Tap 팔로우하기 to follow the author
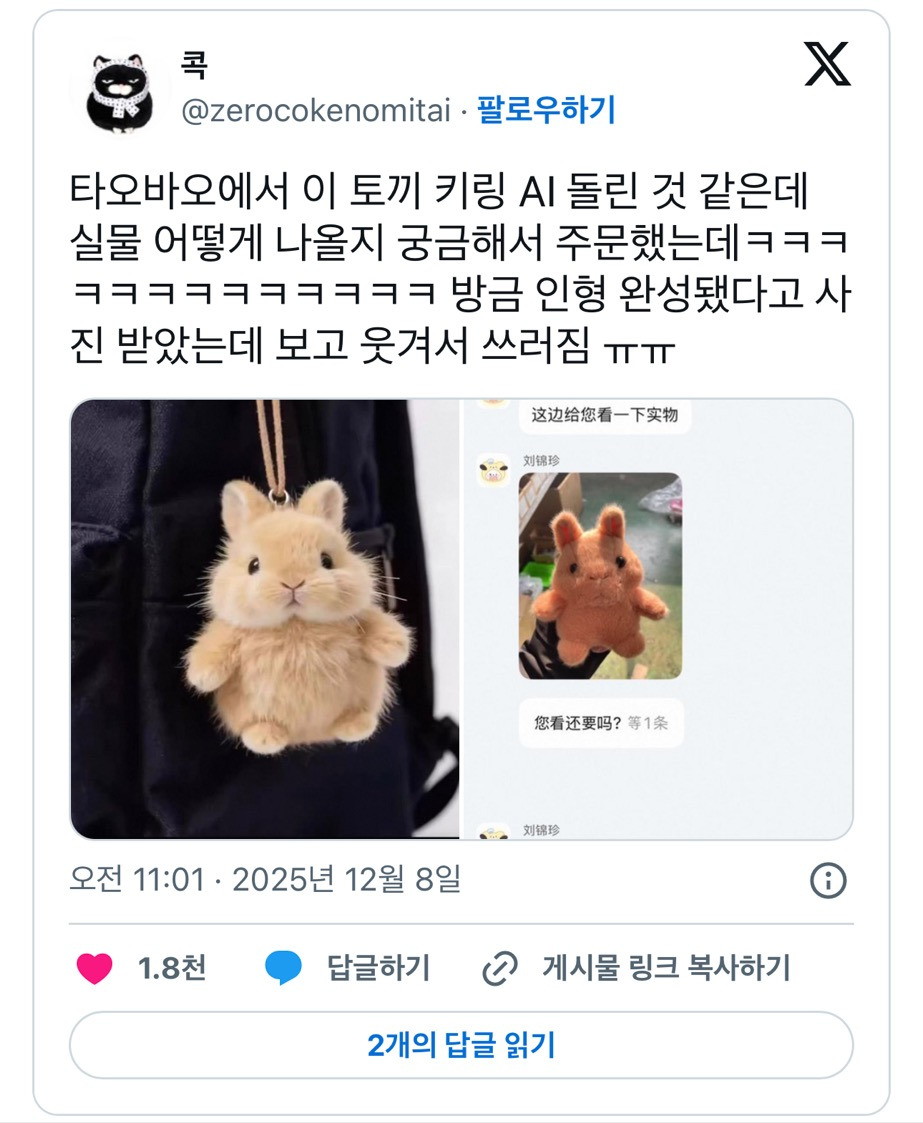Screen dimensions: 923x1123 546,110
